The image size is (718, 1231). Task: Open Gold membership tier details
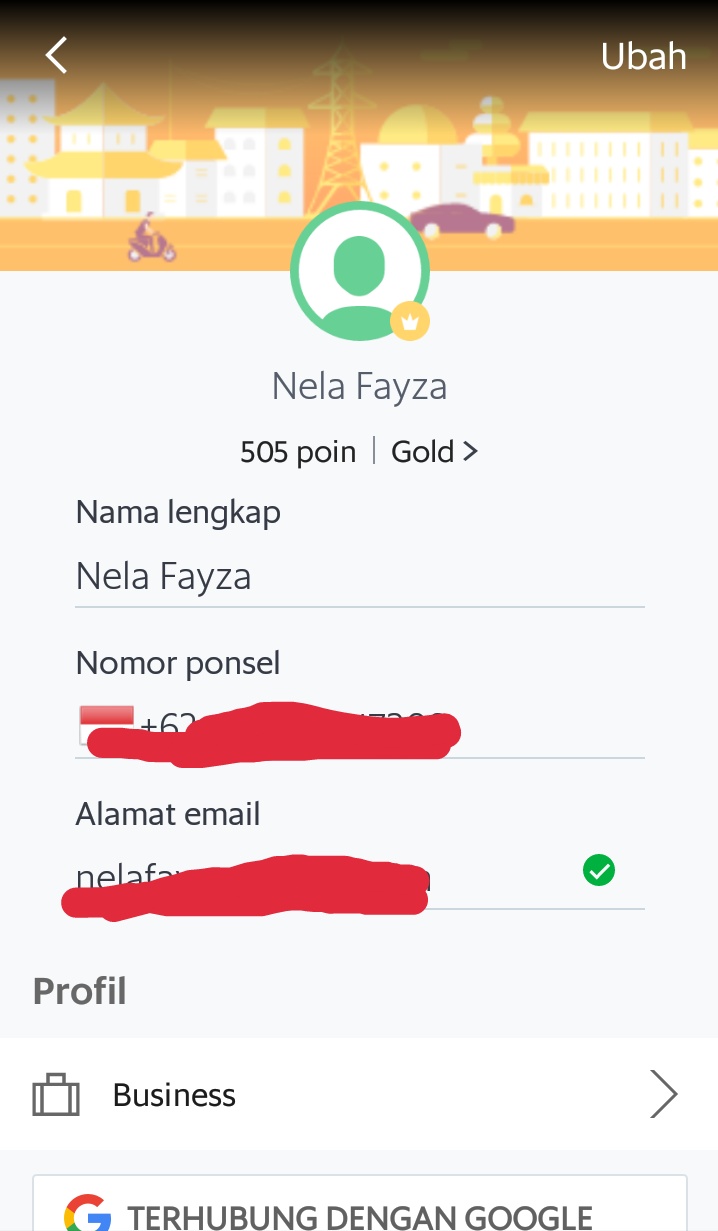[x=434, y=452]
